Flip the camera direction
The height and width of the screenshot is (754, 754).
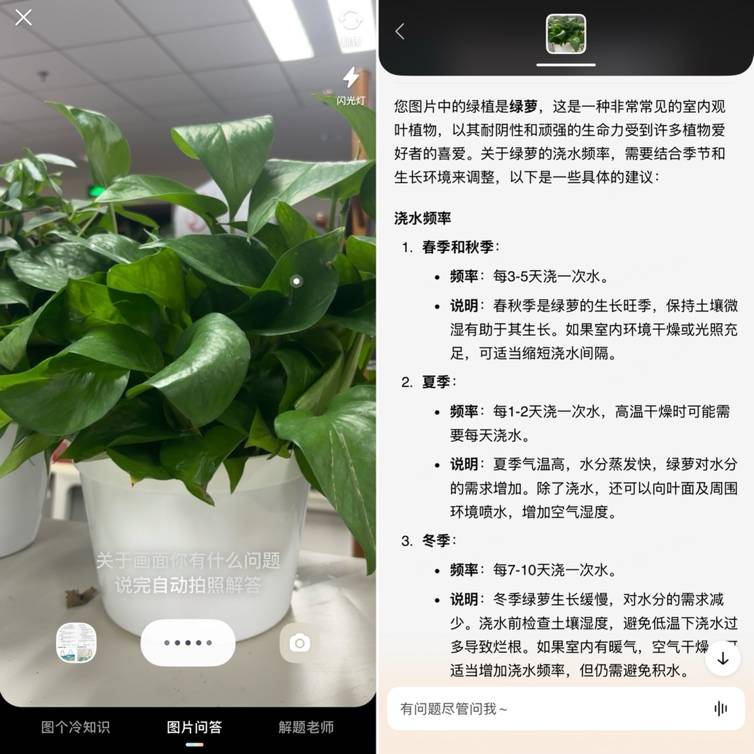coord(350,21)
